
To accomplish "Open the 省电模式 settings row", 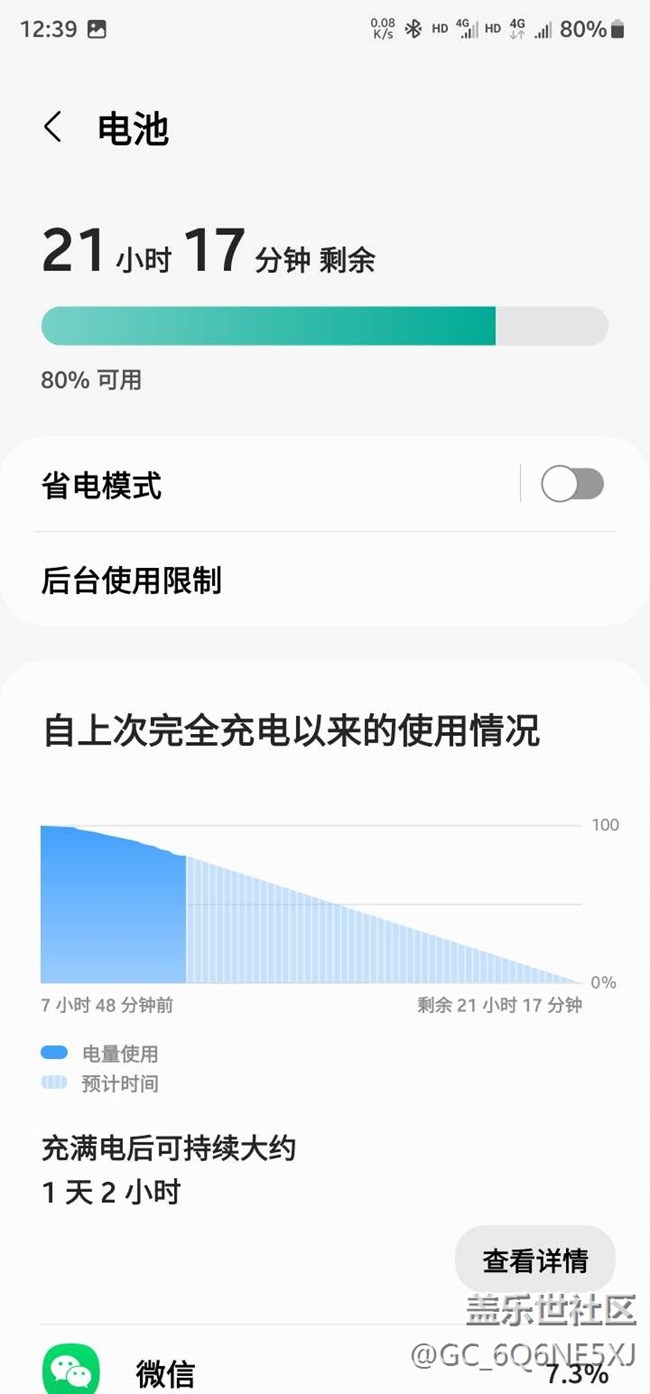I will click(260, 486).
